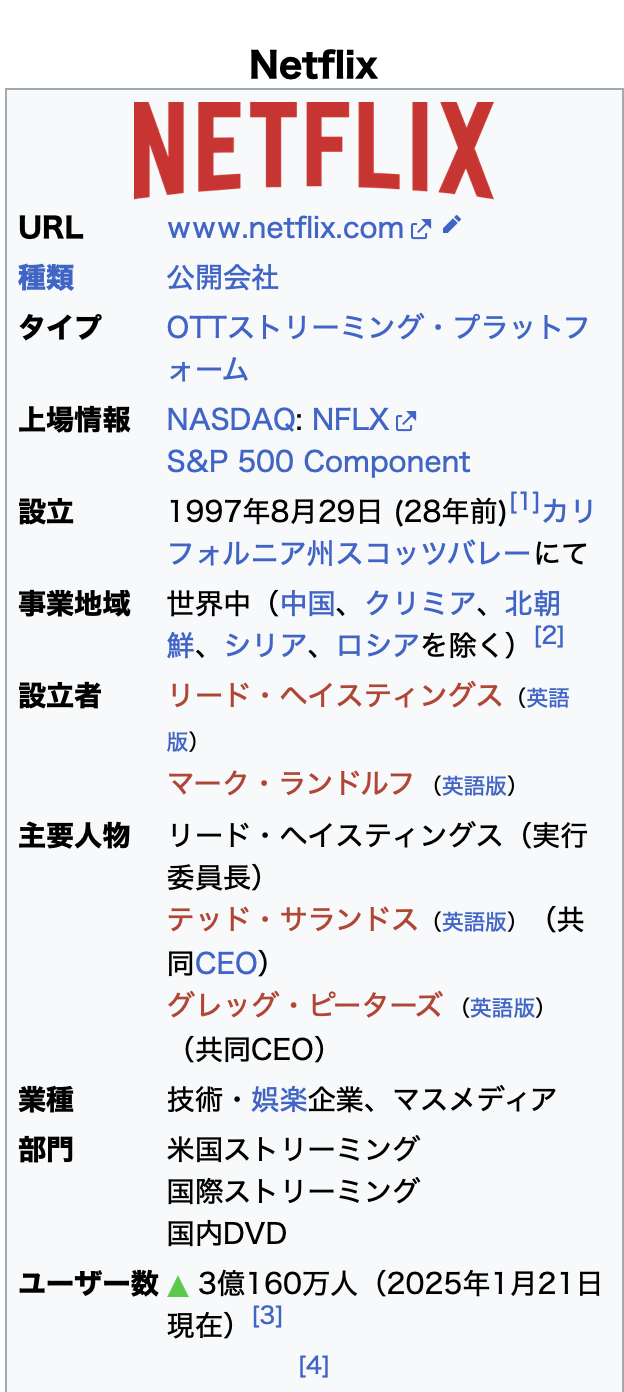Open the www.netflix.com link
This screenshot has width=624, height=1392.
pos(285,228)
